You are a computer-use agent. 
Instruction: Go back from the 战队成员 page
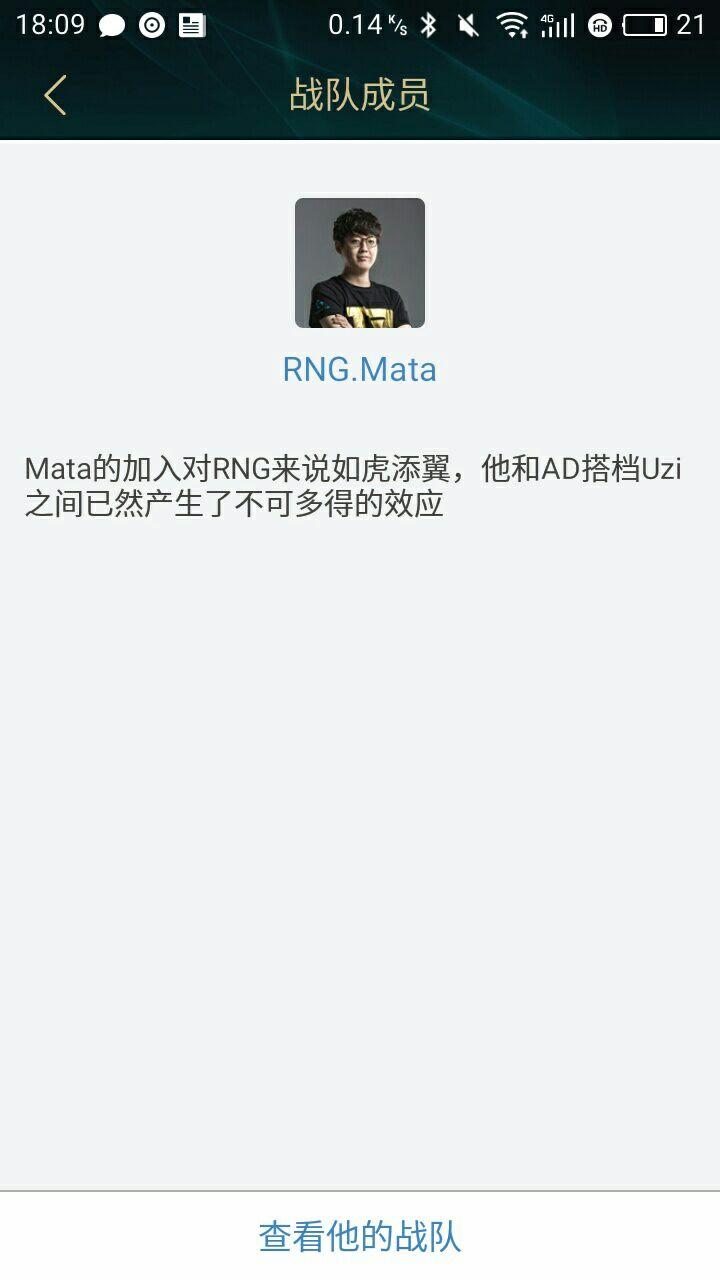tap(56, 96)
